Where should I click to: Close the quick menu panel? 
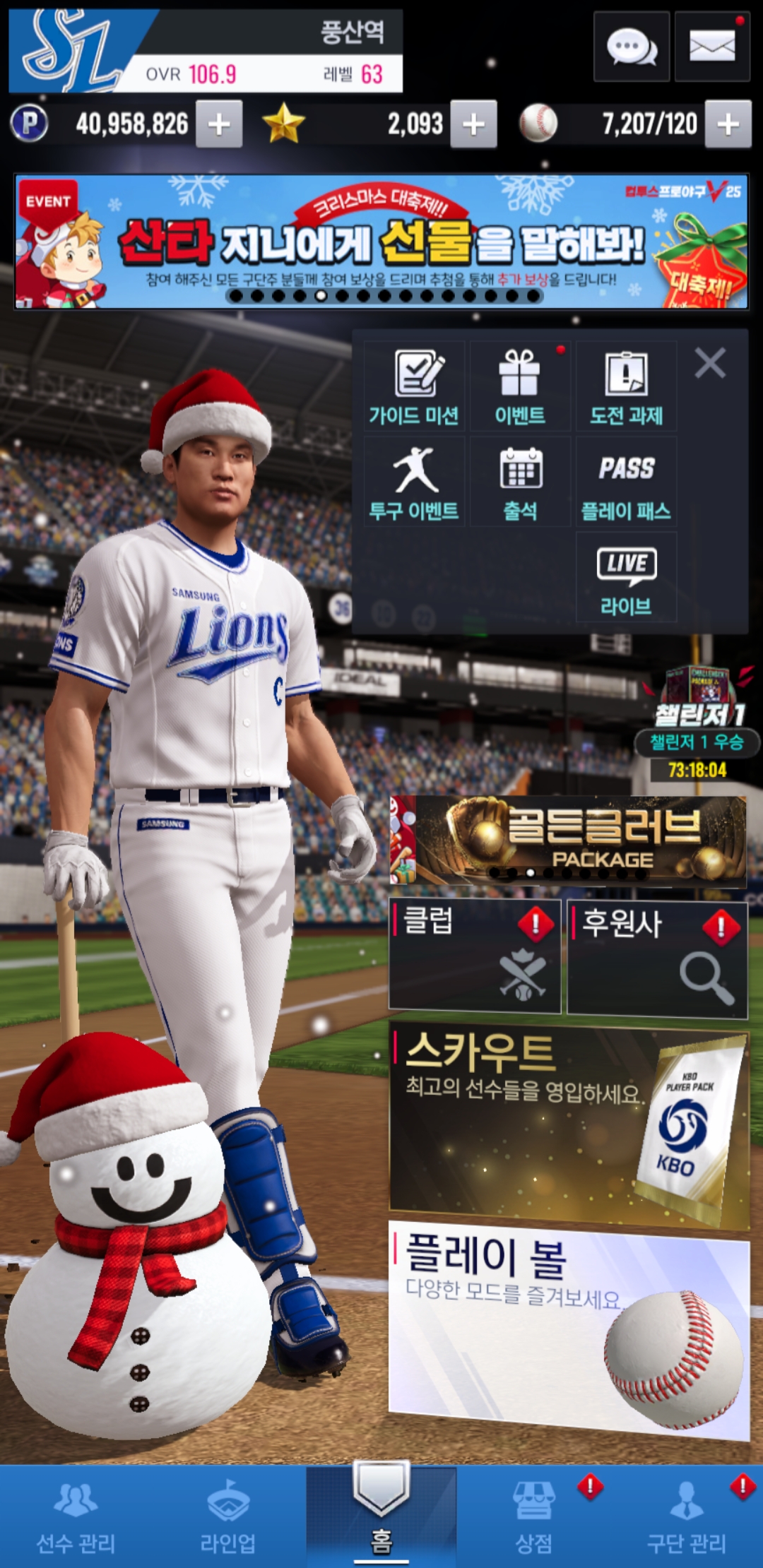pyautogui.click(x=710, y=364)
